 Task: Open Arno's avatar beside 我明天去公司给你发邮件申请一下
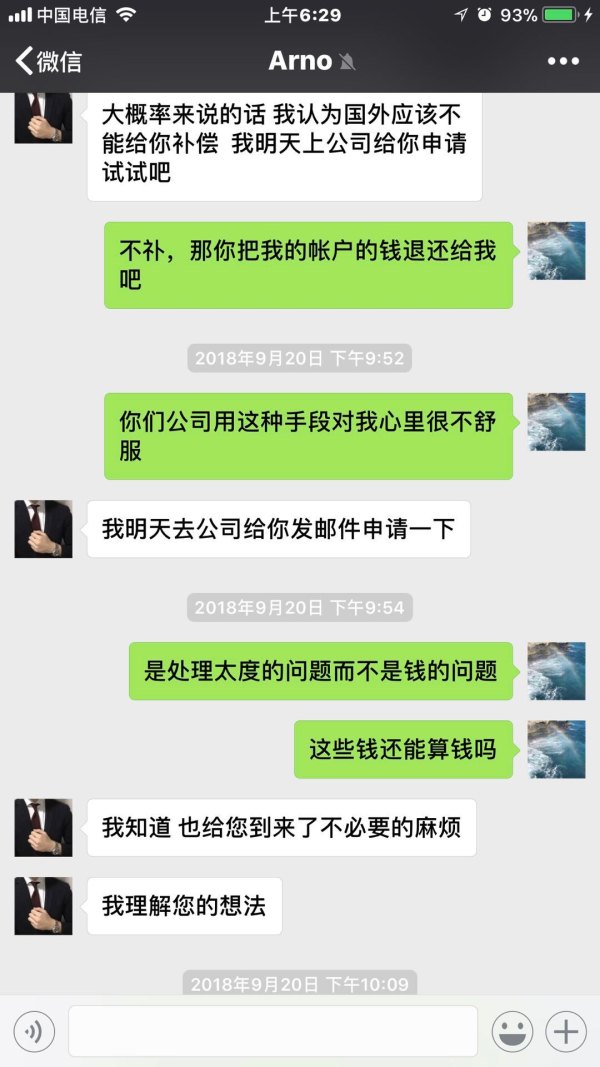pyautogui.click(x=43, y=529)
